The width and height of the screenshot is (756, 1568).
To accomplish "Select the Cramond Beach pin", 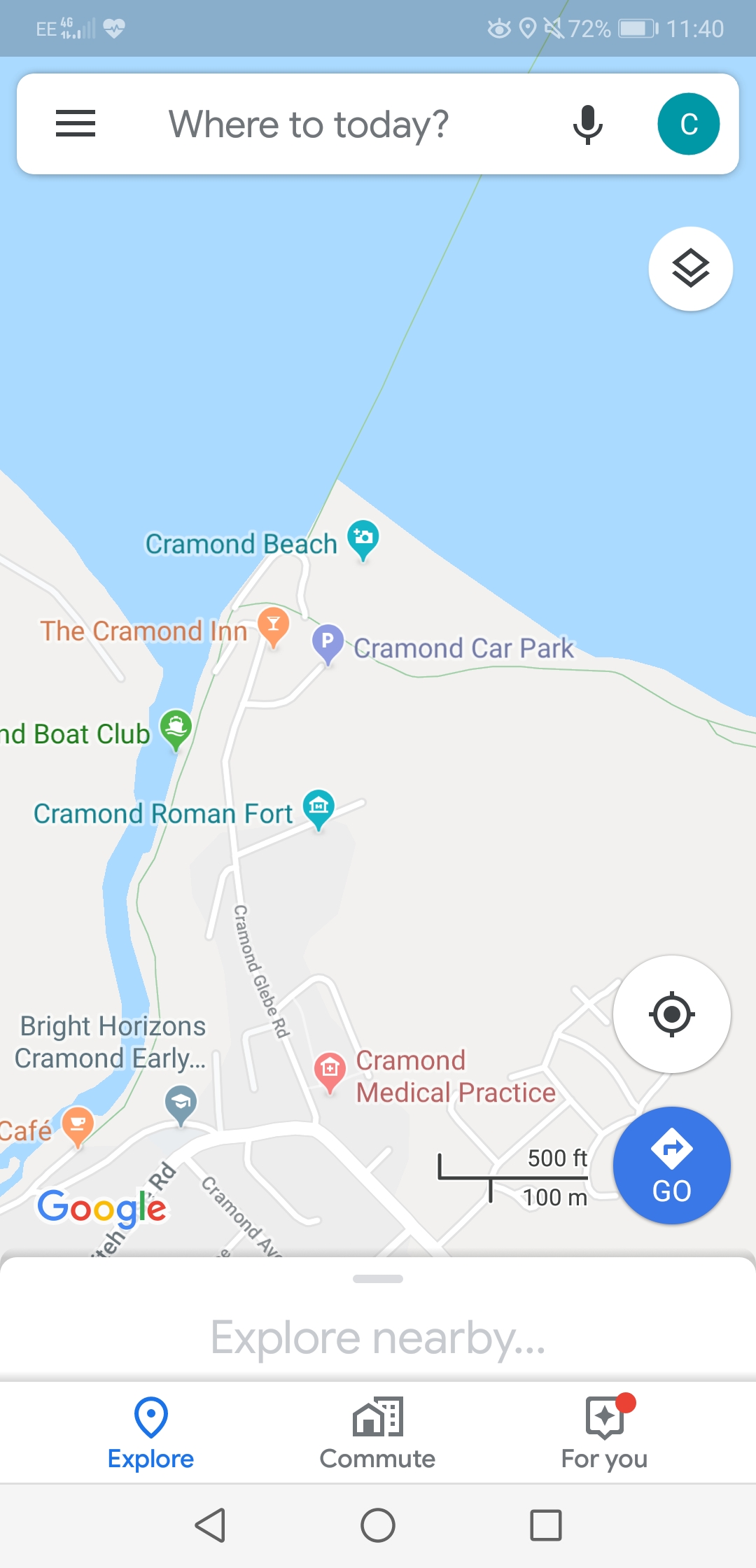I will (x=363, y=539).
